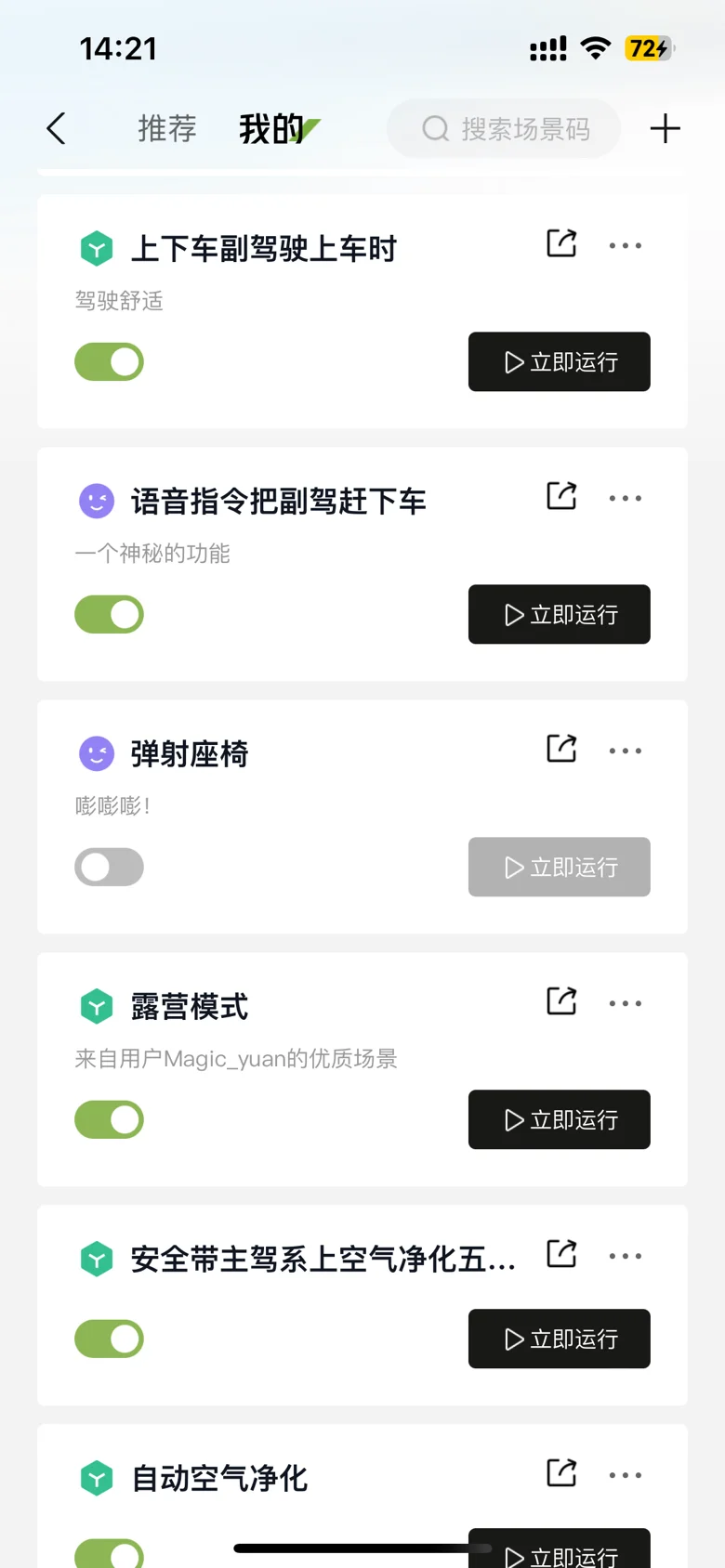Tap the 搜索场景码 search box
Screen dimensions: 725x1568
505,129
